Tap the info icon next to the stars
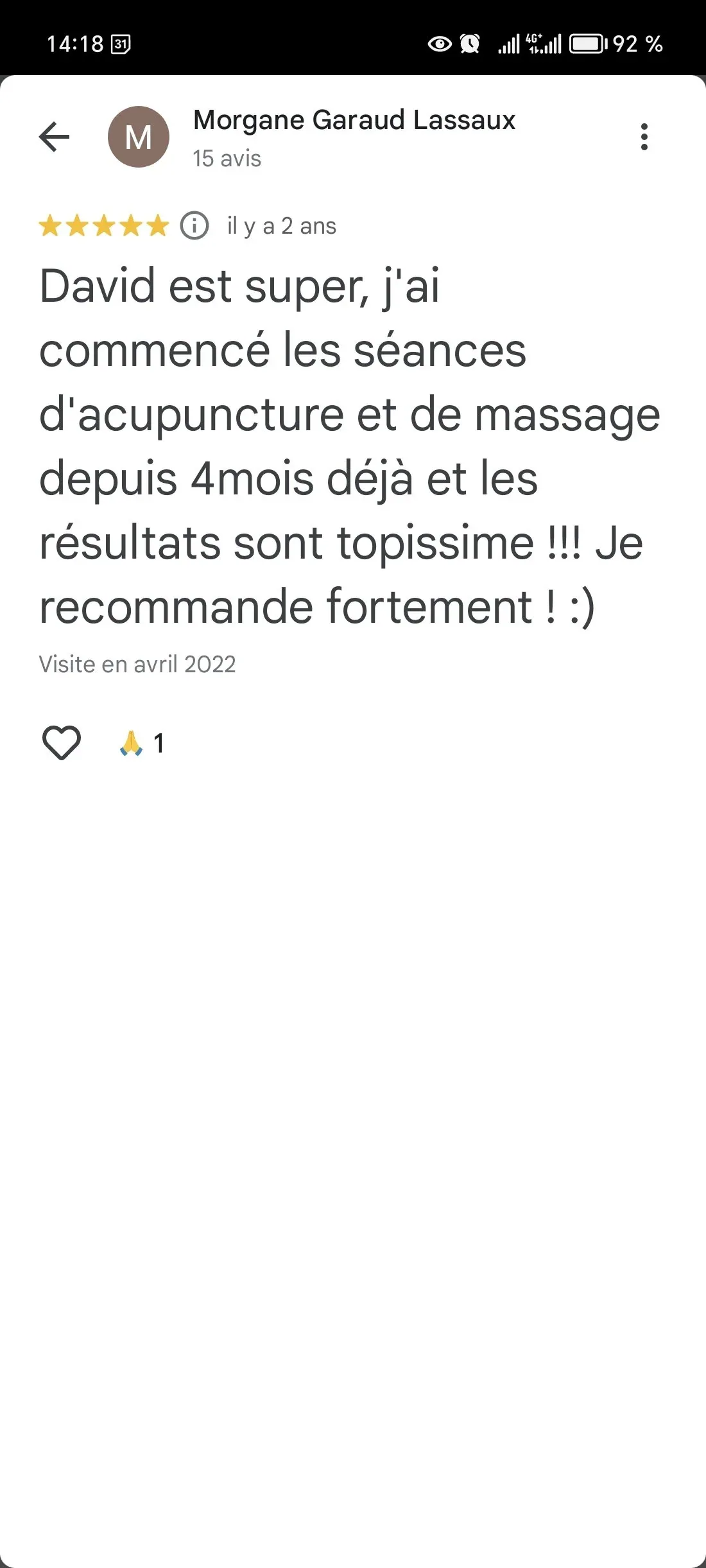Viewport: 706px width, 1568px height. point(194,225)
